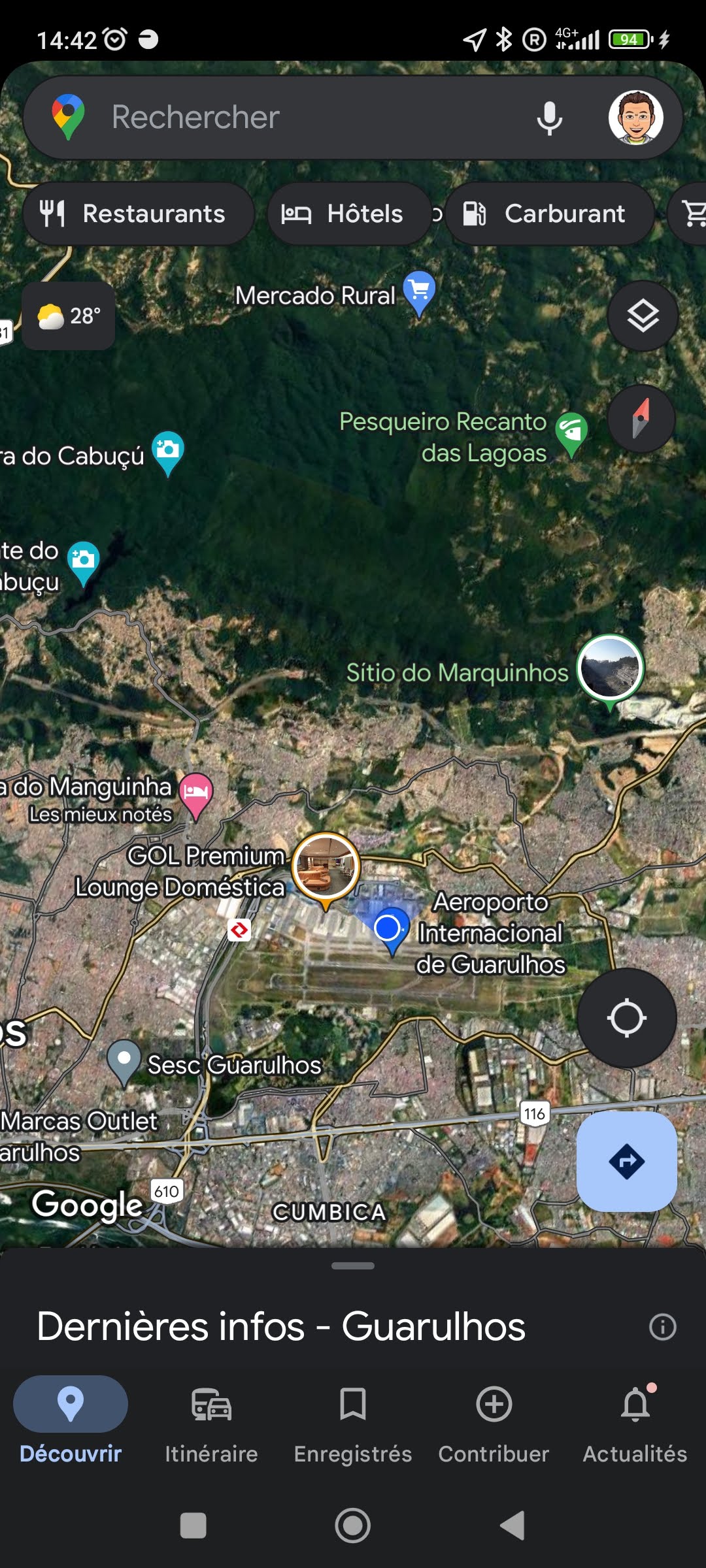Open the account profile picture

tap(635, 118)
